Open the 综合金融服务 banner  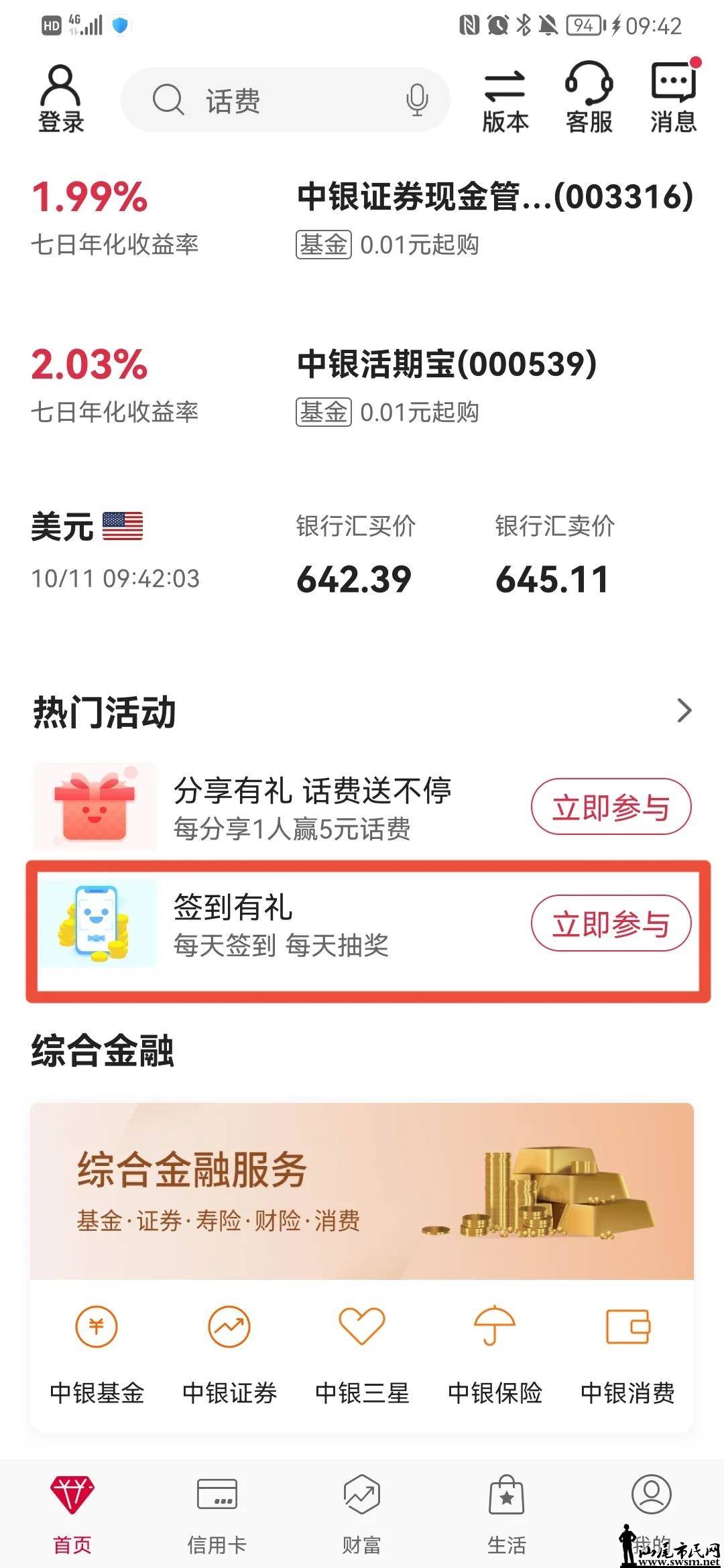coord(362,1191)
